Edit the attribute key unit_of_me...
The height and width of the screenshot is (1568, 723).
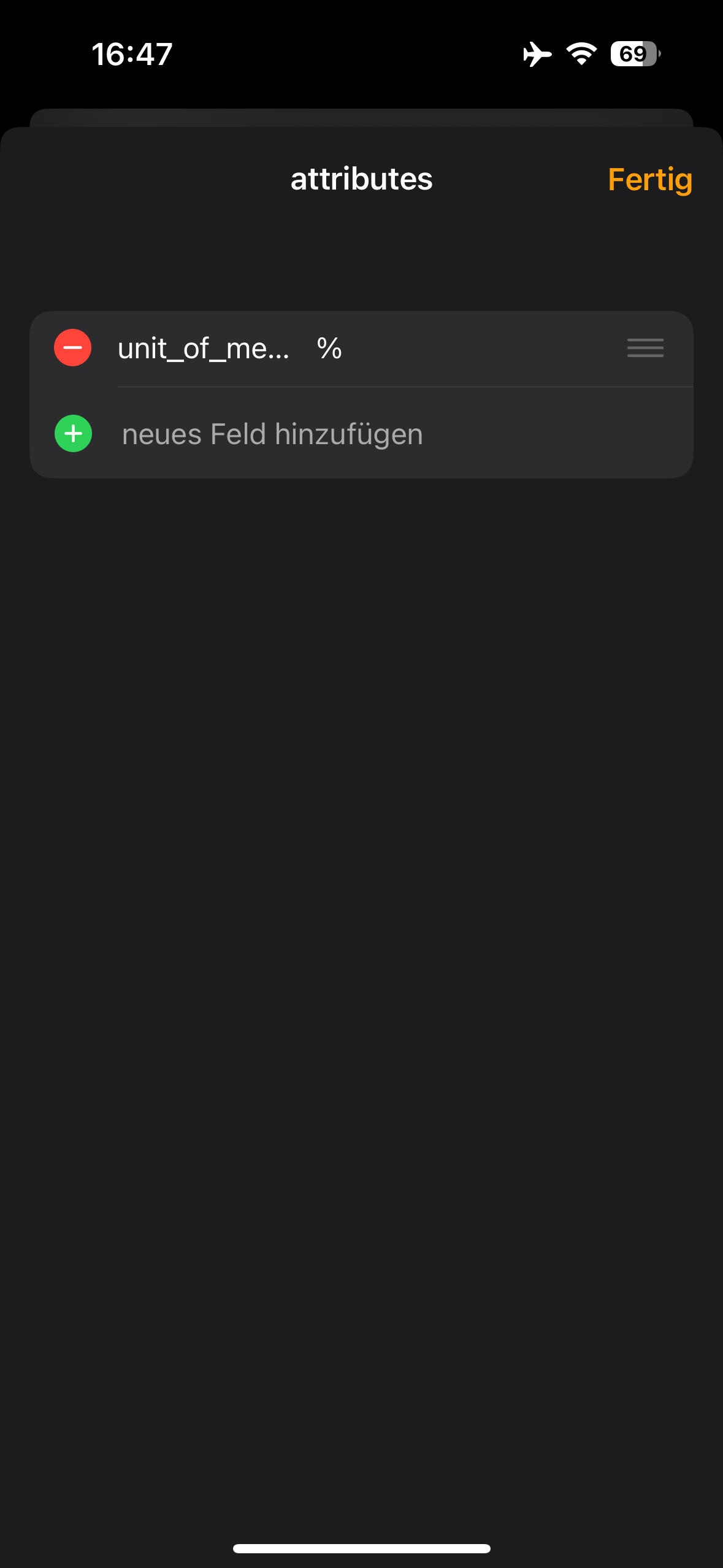pyautogui.click(x=205, y=348)
